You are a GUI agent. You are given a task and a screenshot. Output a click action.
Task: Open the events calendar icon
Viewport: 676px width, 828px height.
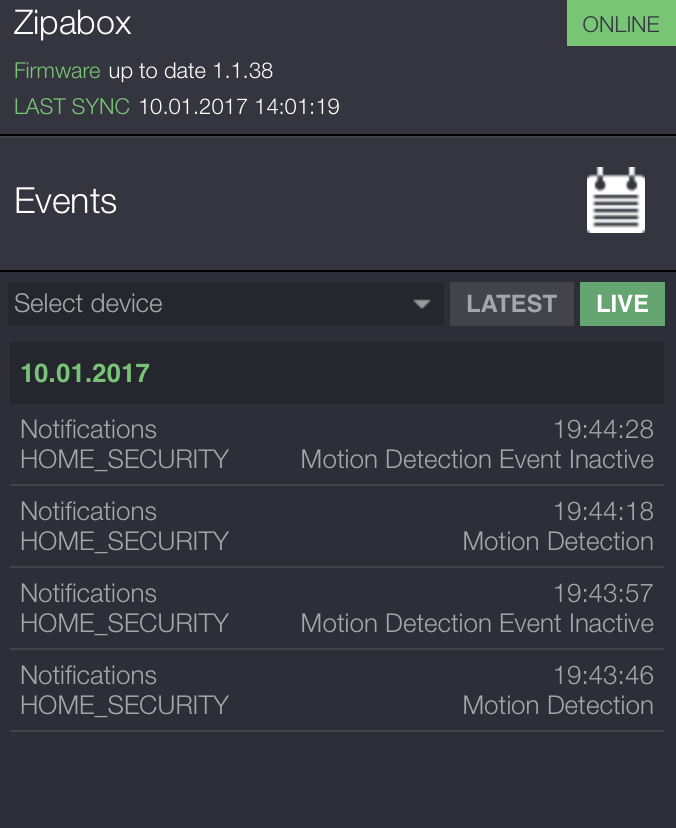point(615,201)
